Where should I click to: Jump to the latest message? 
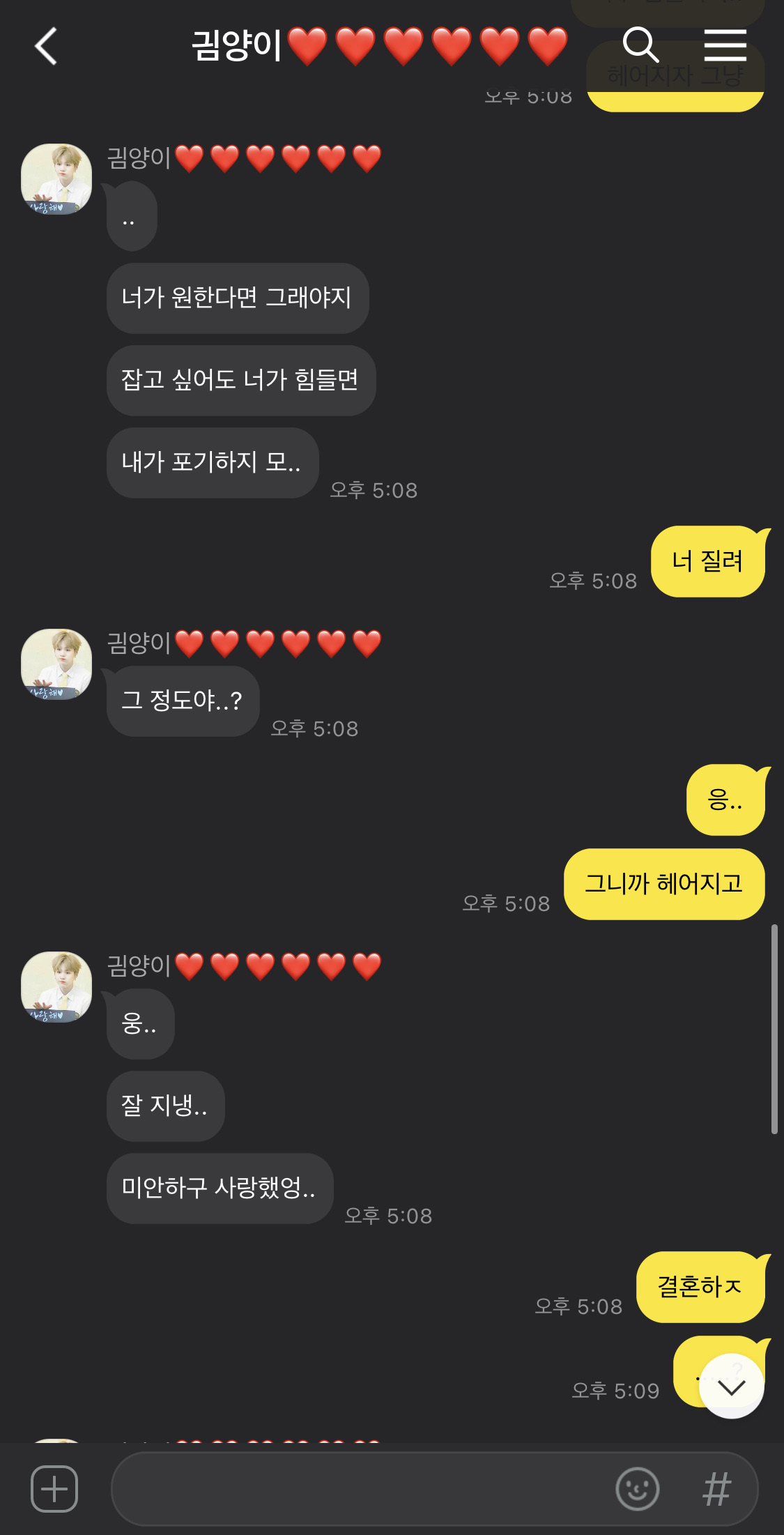point(731,1387)
